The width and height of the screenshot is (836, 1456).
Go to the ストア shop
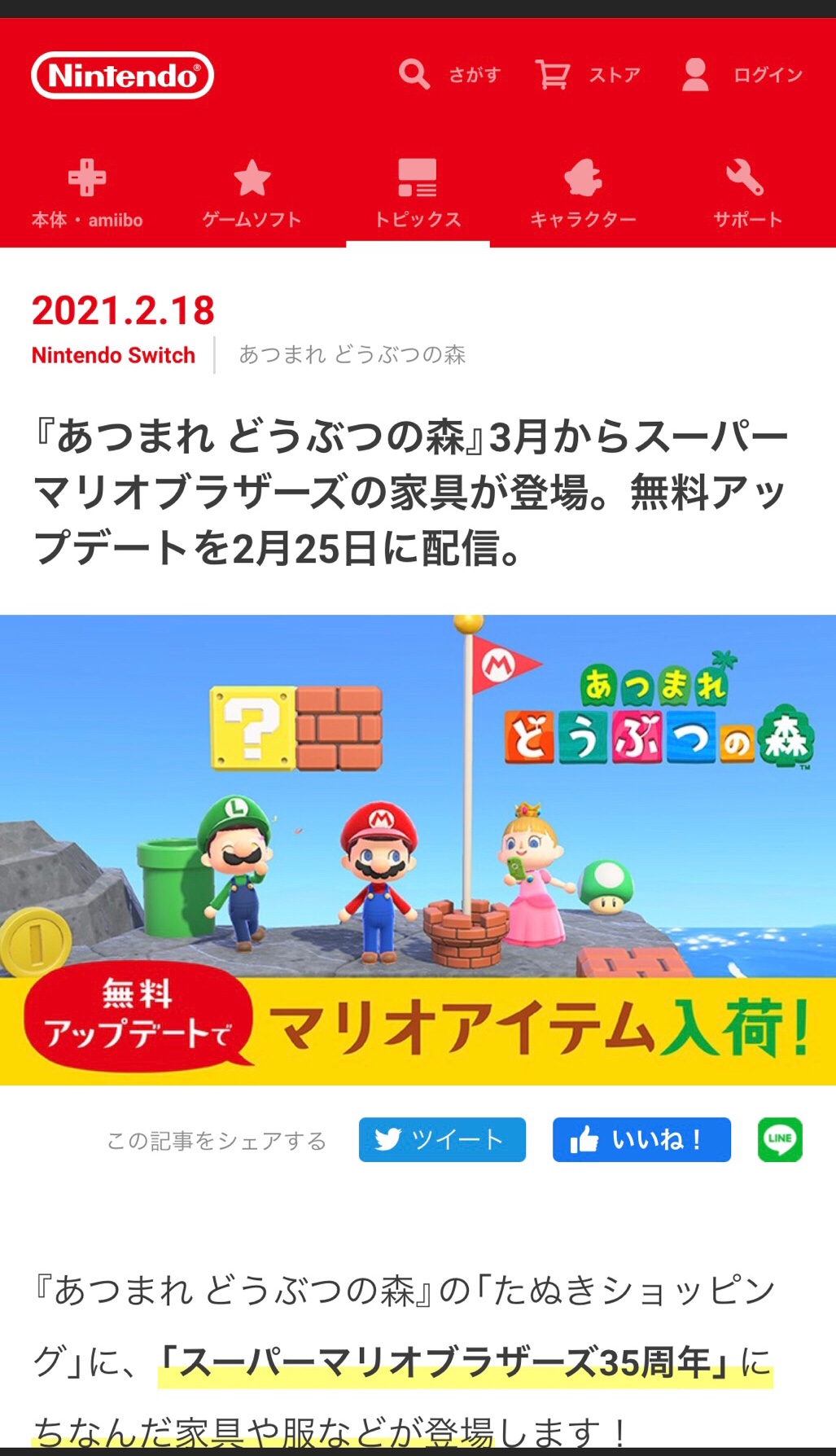[x=588, y=75]
